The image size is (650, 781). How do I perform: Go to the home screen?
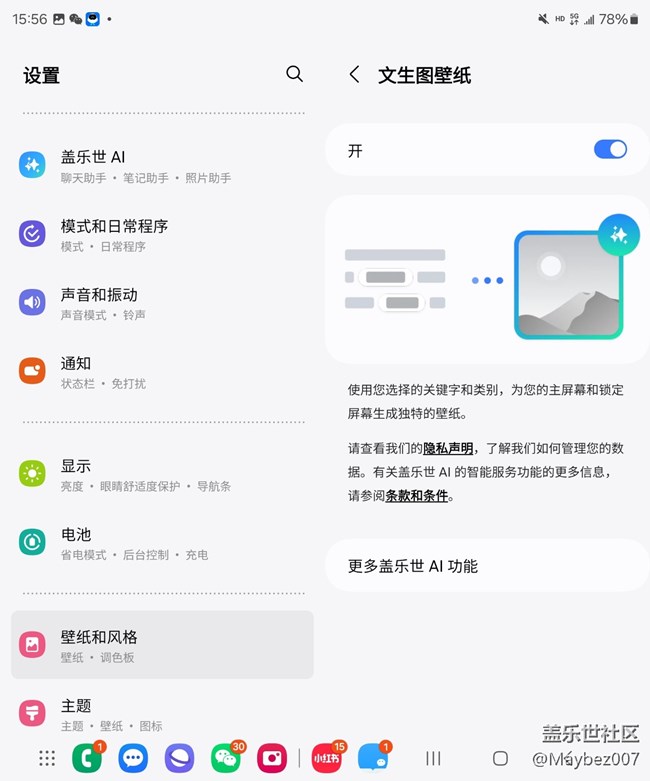[500, 758]
